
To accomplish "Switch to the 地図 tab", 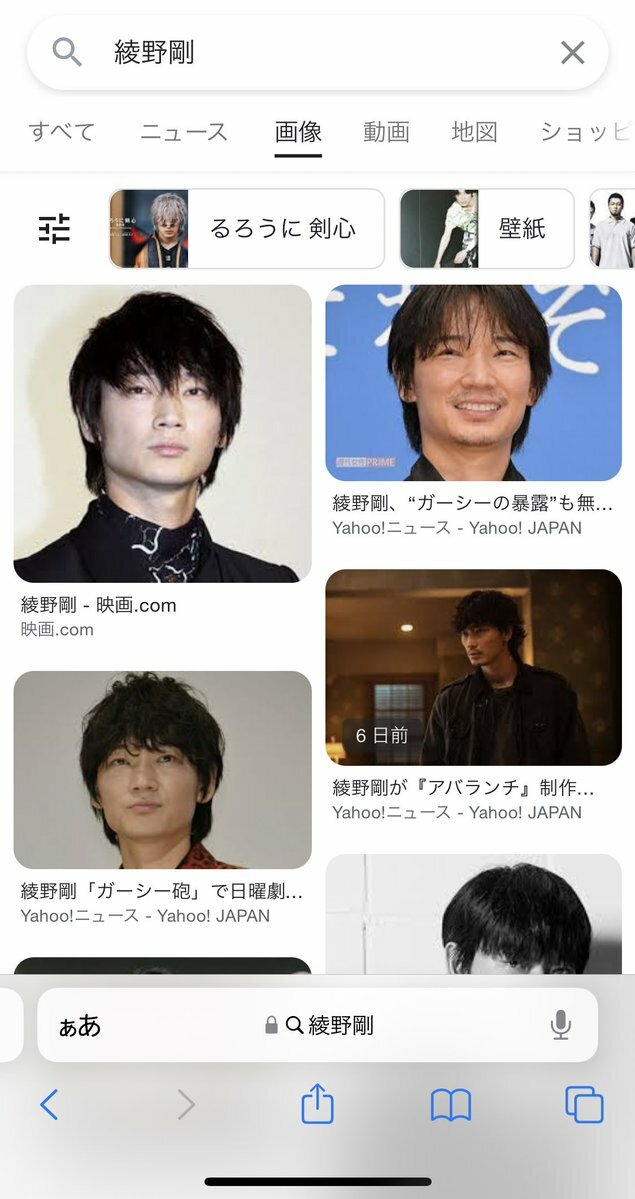I will pos(474,132).
